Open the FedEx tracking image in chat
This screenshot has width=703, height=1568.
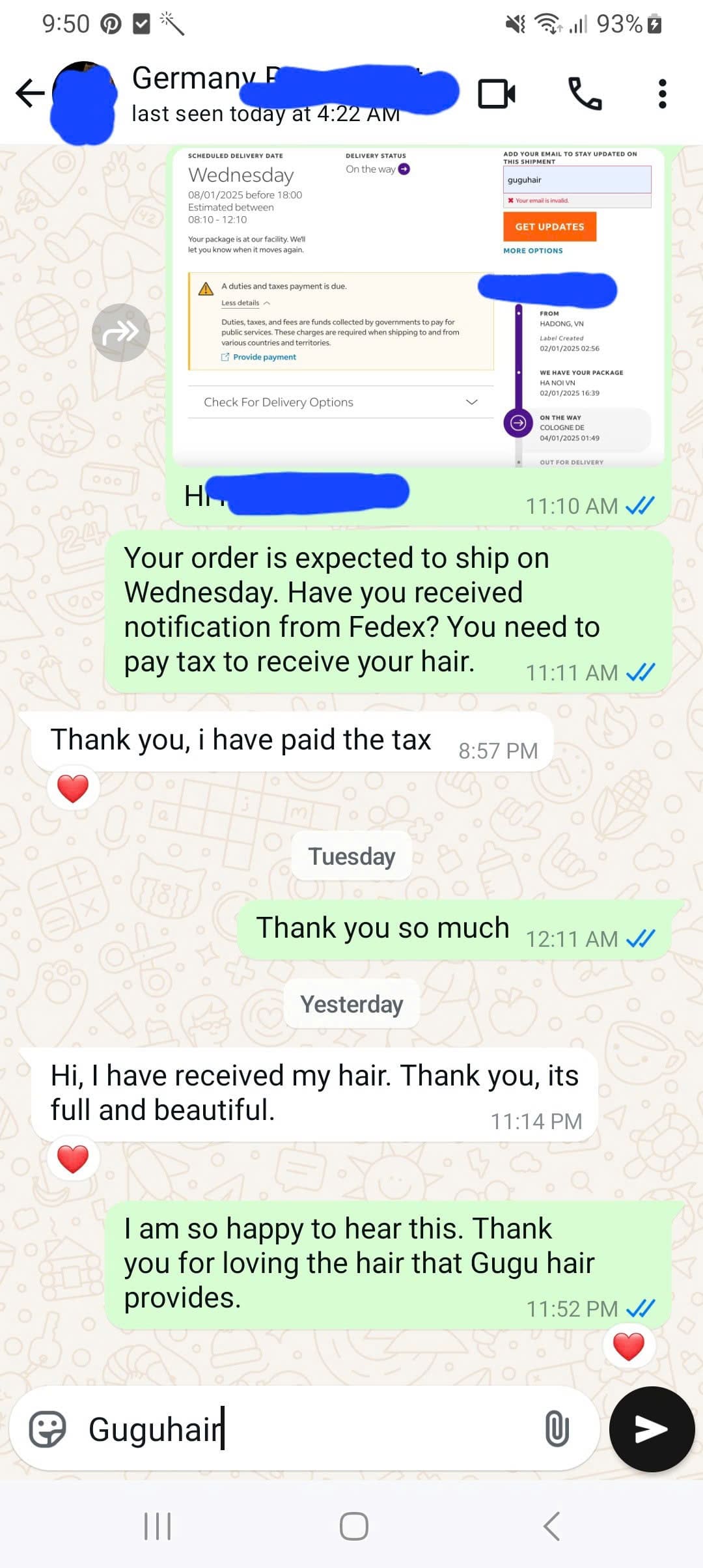(418, 306)
